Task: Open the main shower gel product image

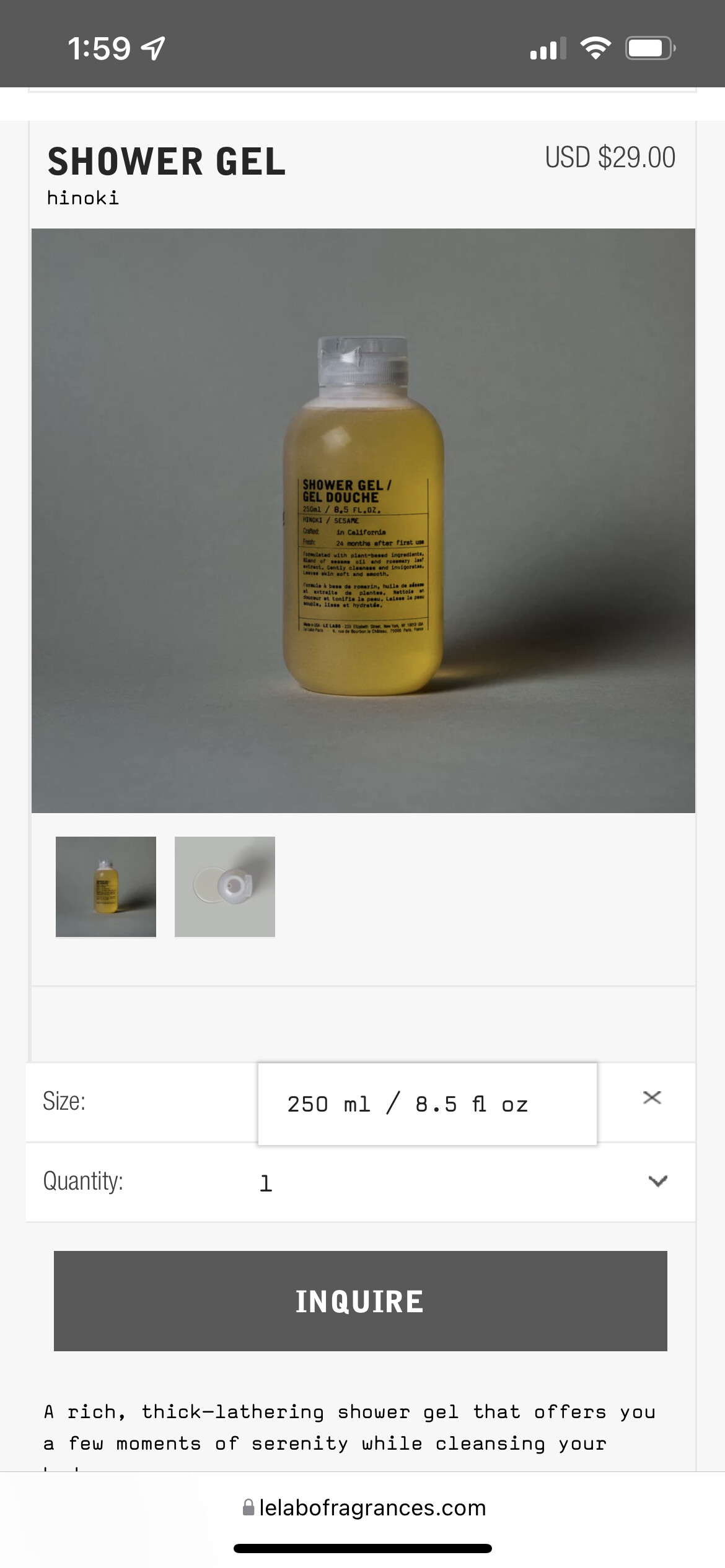Action: coord(363,520)
